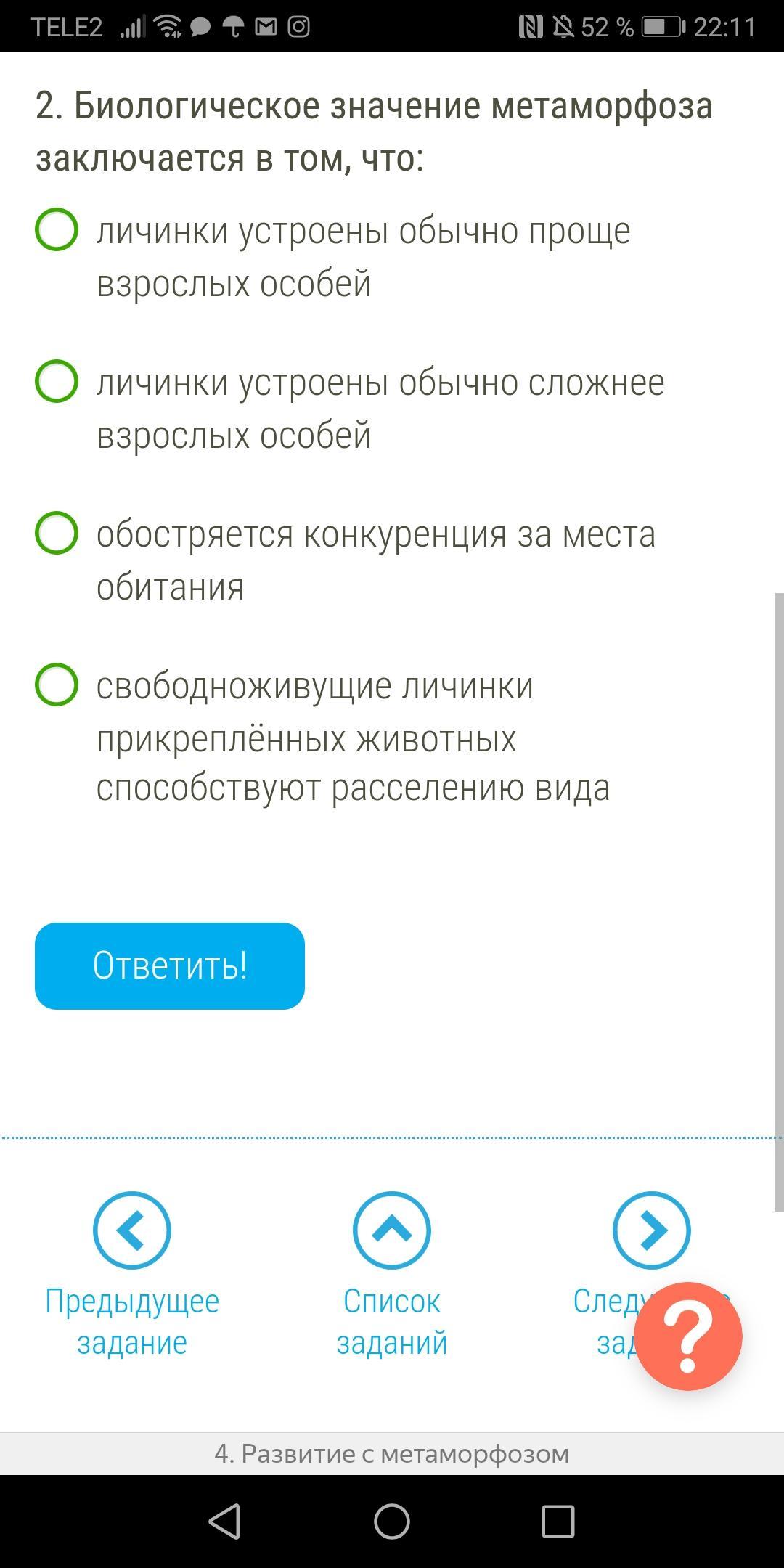Viewport: 784px width, 1568px height.
Task: Choose 'обостряется конкуренция за места обитания'
Action: coord(57,534)
